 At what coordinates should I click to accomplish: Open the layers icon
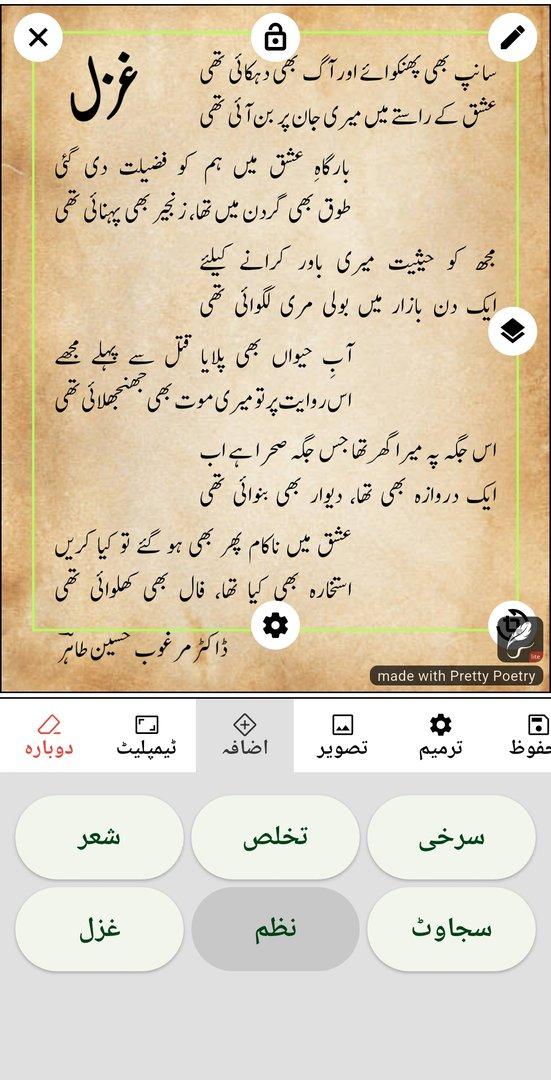[x=512, y=332]
